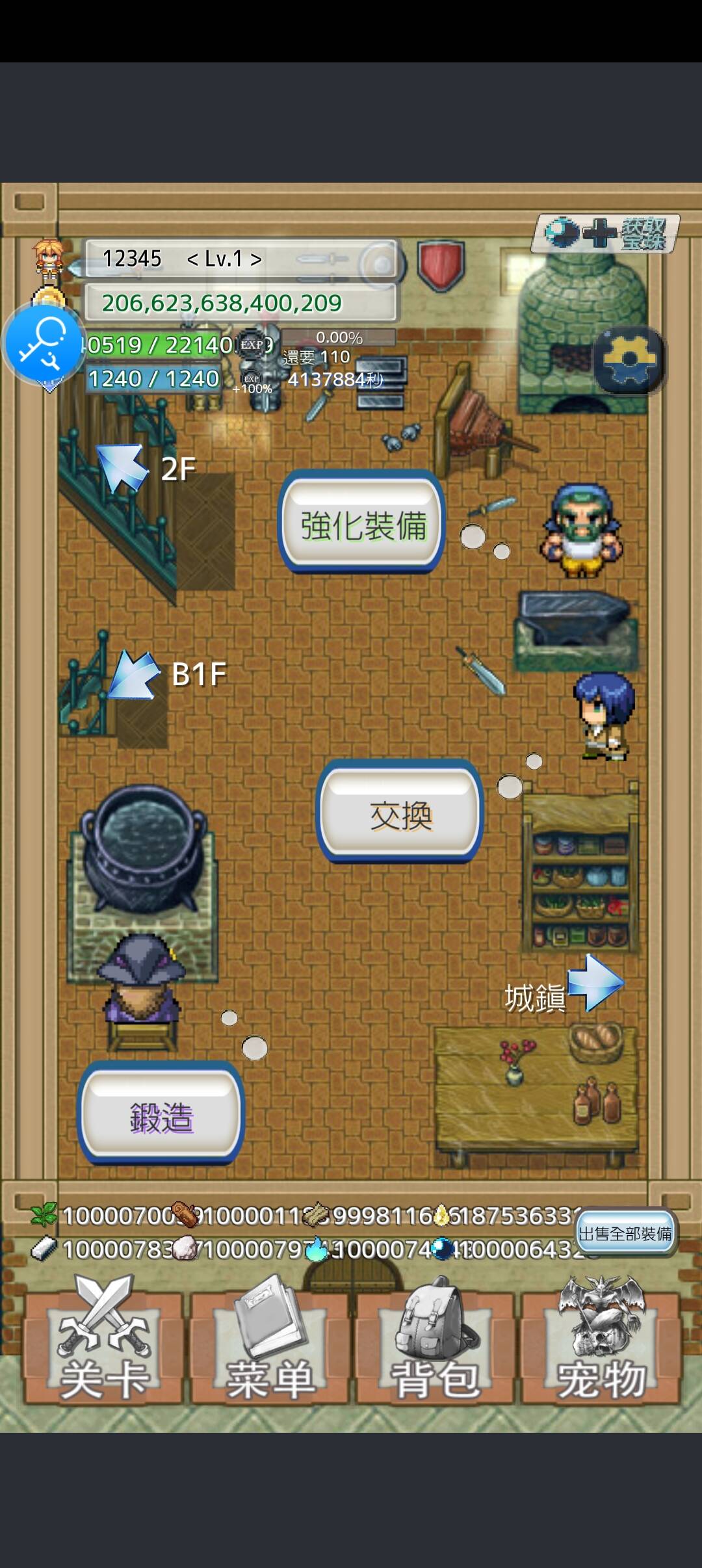Go down via the B1F arrow
This screenshot has height=1568, width=702.
[x=134, y=675]
